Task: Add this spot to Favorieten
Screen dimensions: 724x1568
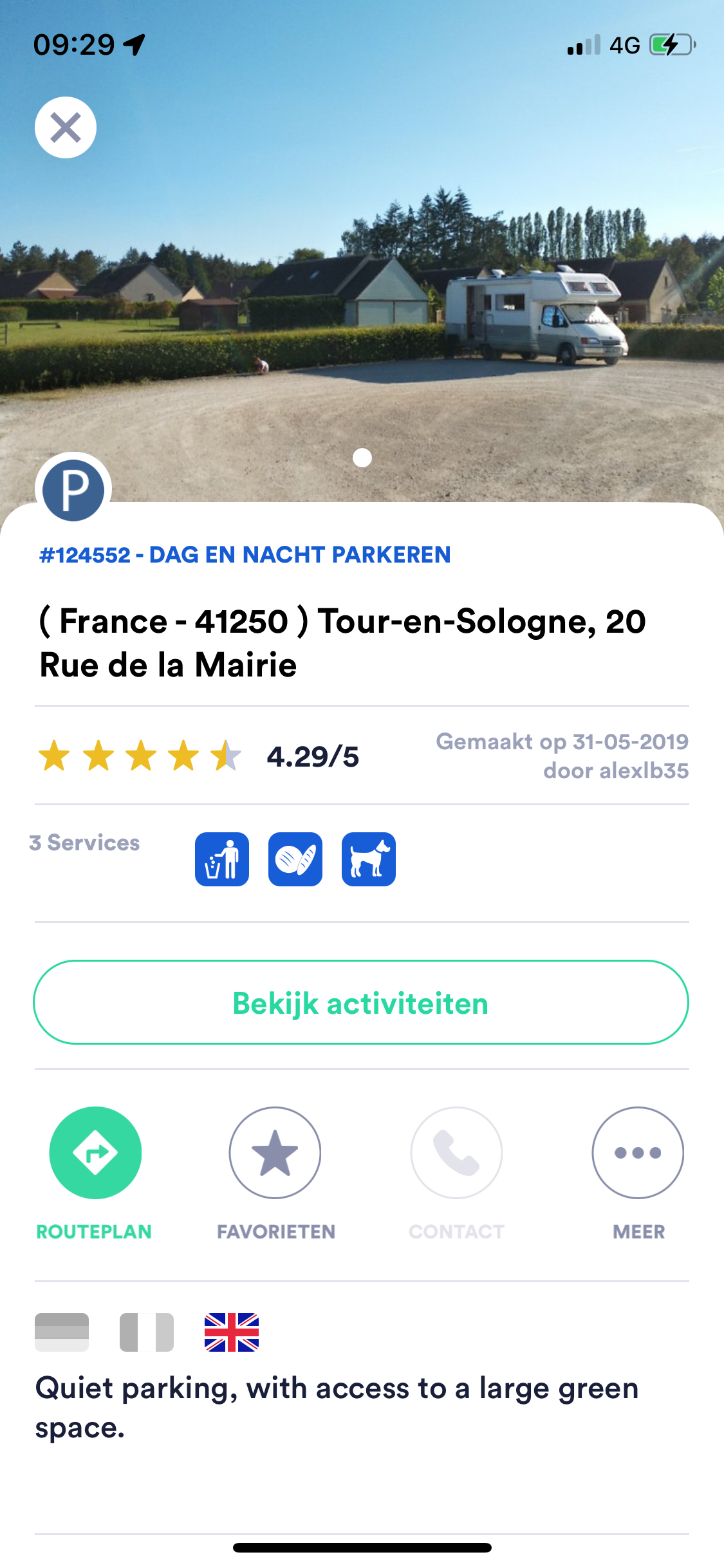Action: pyautogui.click(x=275, y=1153)
